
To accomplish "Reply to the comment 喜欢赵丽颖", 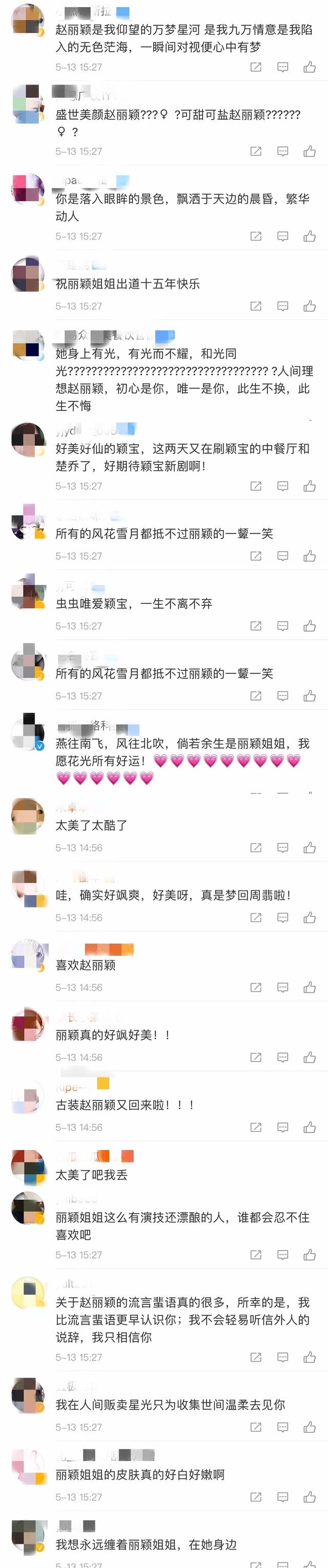I will [283, 987].
